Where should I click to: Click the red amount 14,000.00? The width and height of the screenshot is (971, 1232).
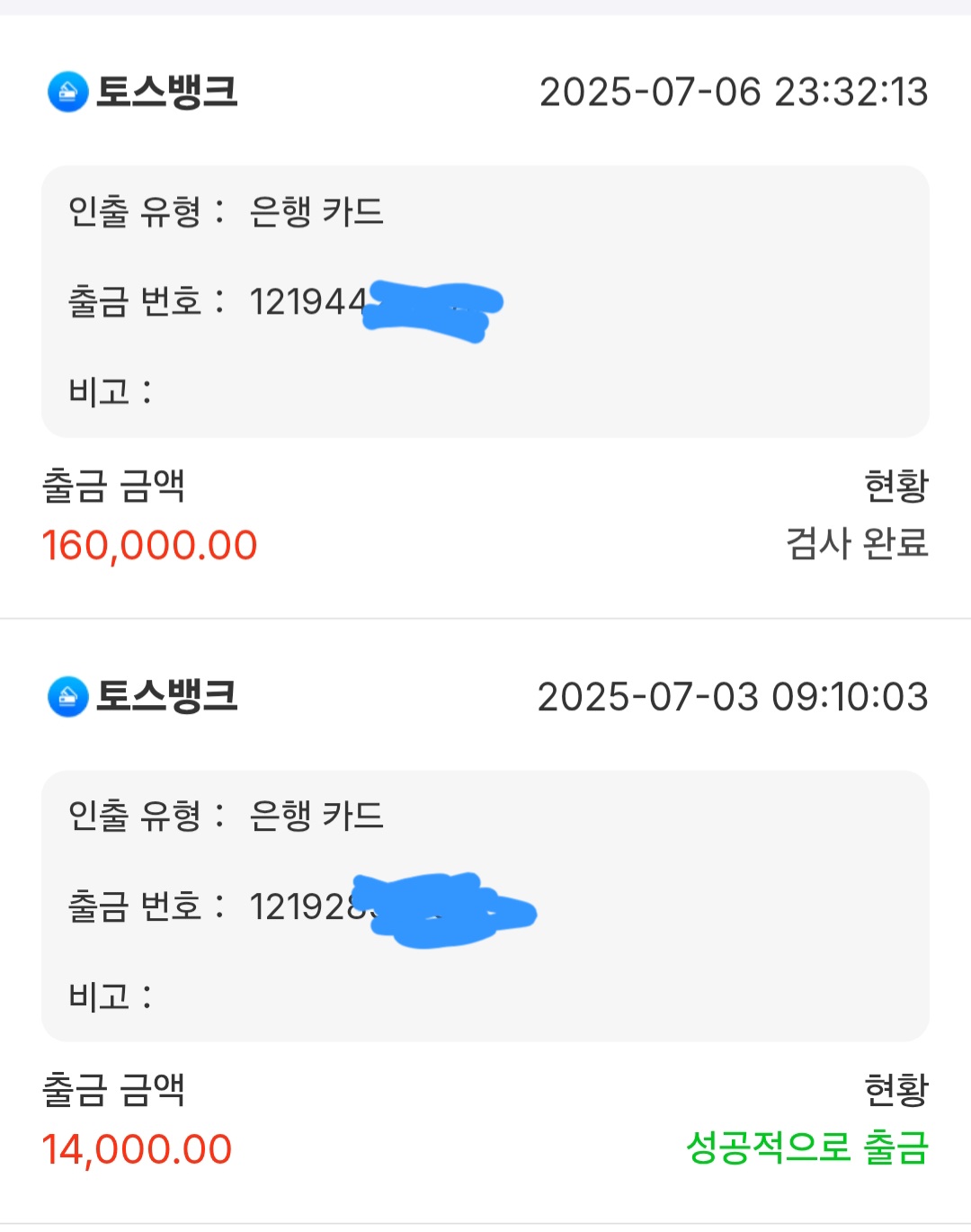tap(137, 1149)
